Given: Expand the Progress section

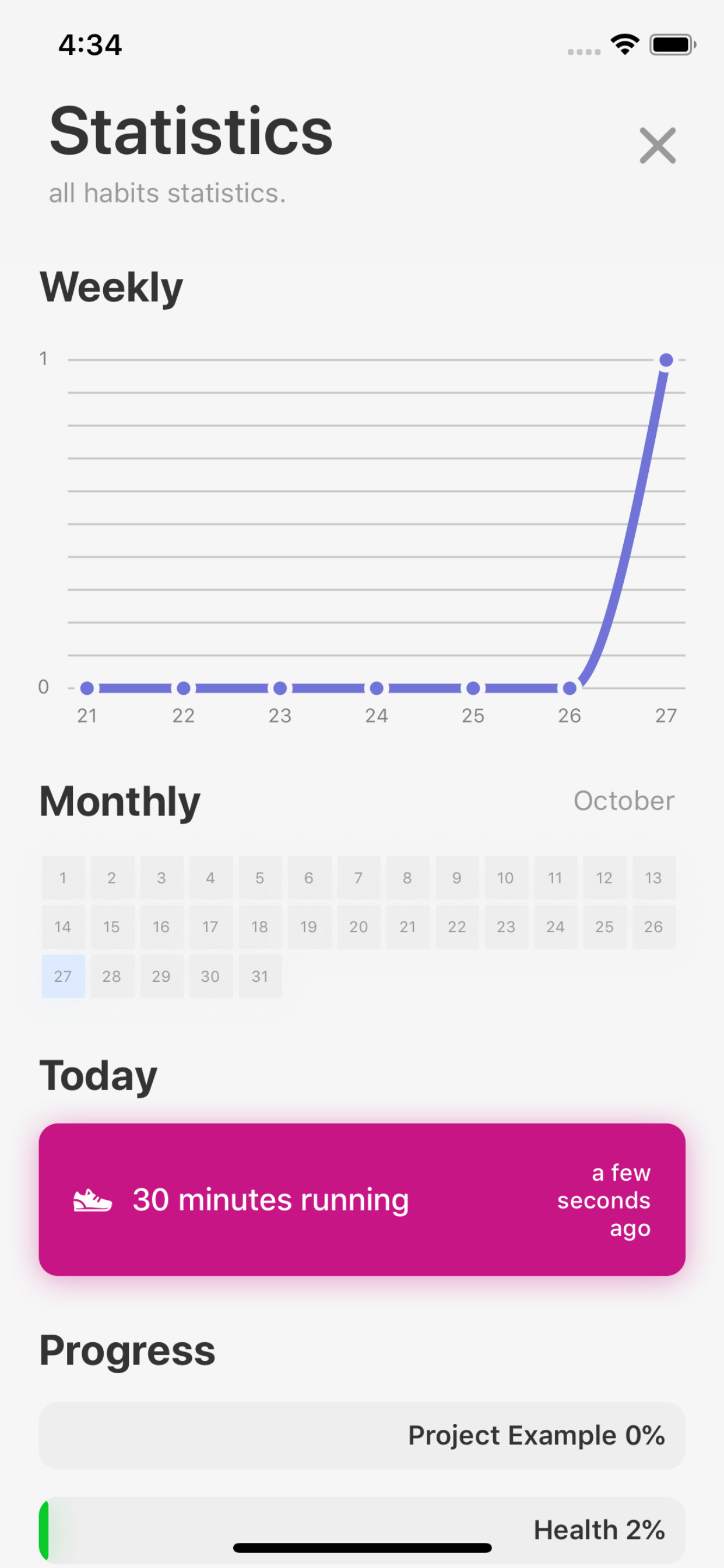Looking at the screenshot, I should [x=126, y=1350].
